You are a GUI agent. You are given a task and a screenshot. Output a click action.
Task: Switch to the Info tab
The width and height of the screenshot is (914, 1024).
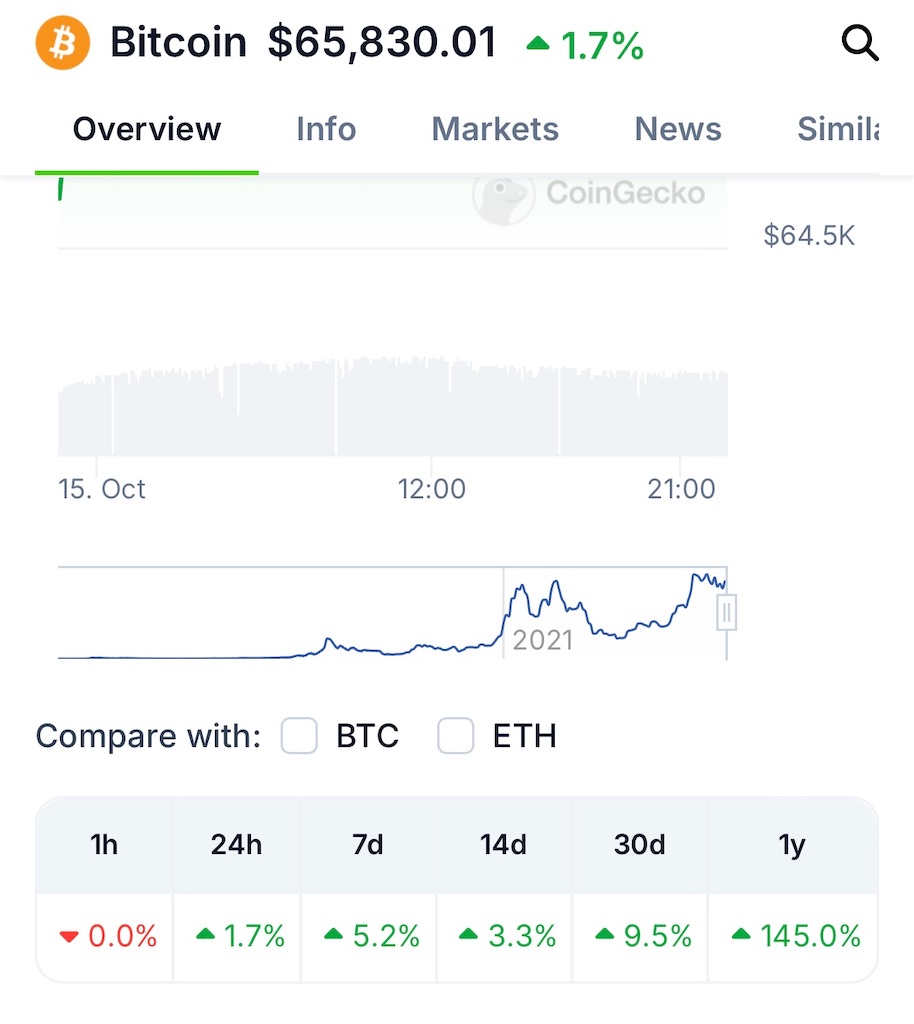click(326, 129)
